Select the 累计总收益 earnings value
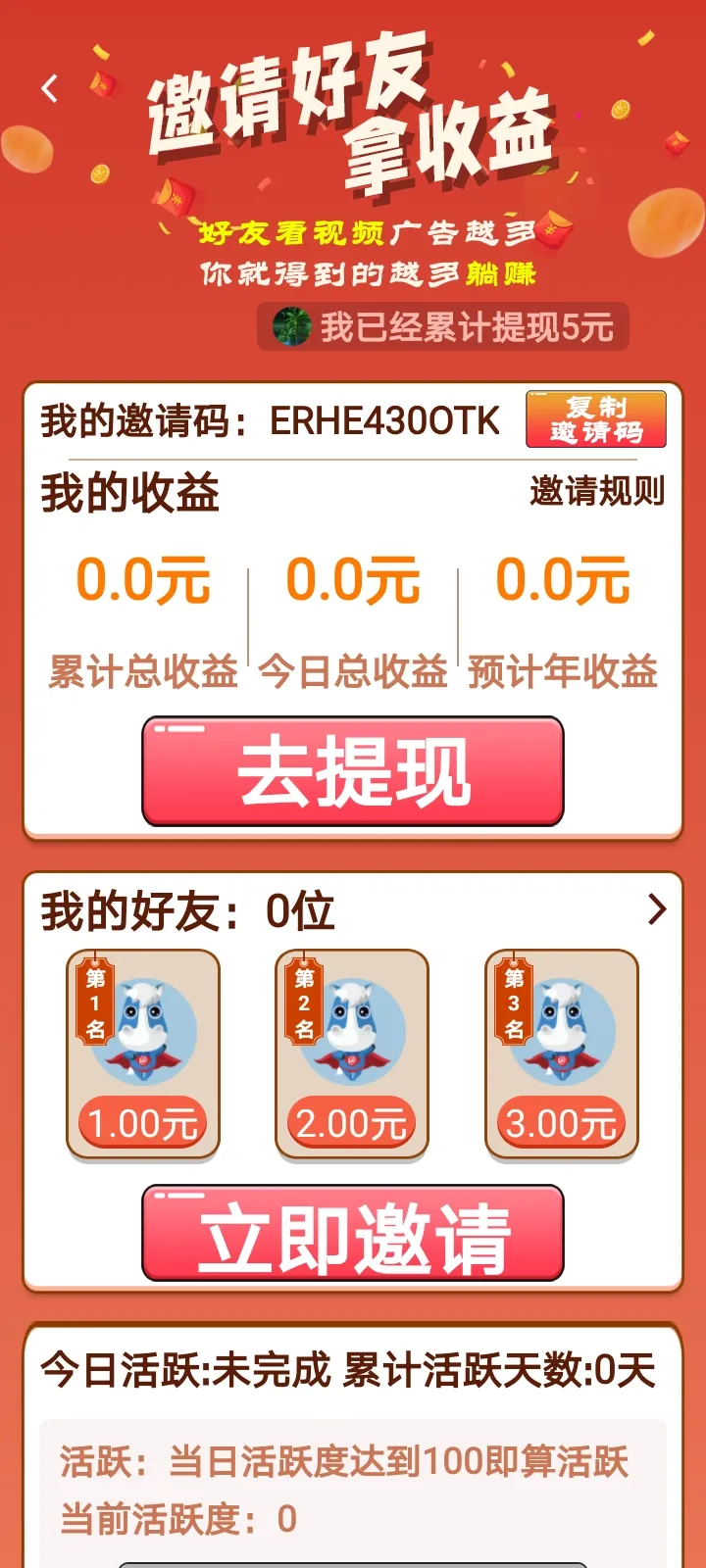 (143, 580)
